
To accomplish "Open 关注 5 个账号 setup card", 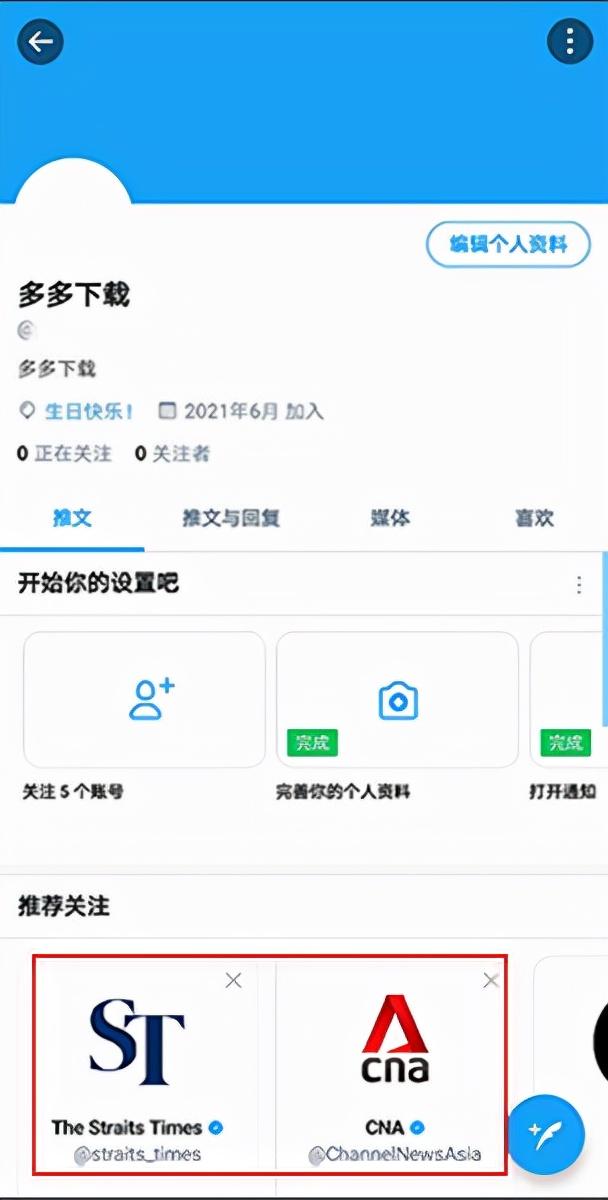I will 144,699.
